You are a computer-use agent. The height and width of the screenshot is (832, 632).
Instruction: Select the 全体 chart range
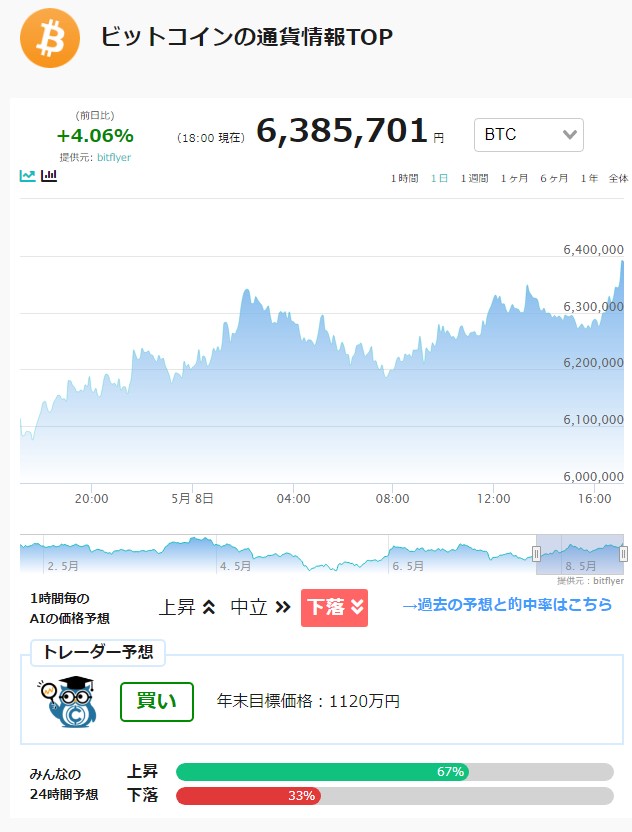click(x=618, y=178)
